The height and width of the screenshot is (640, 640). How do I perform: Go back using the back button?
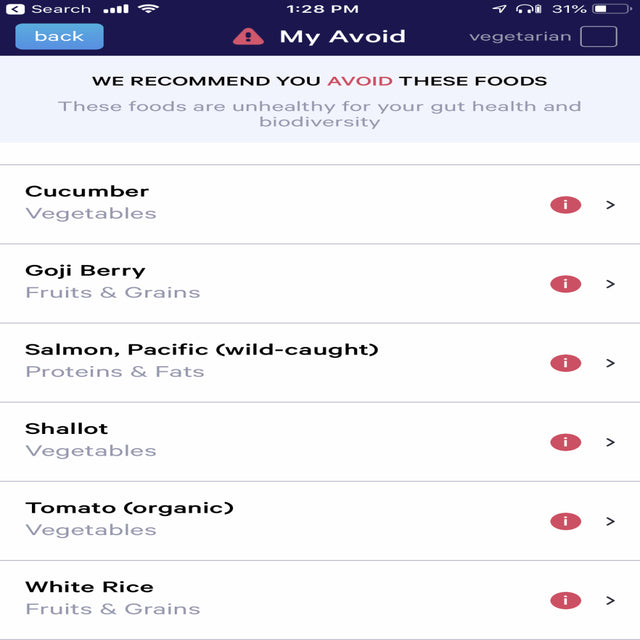point(59,37)
